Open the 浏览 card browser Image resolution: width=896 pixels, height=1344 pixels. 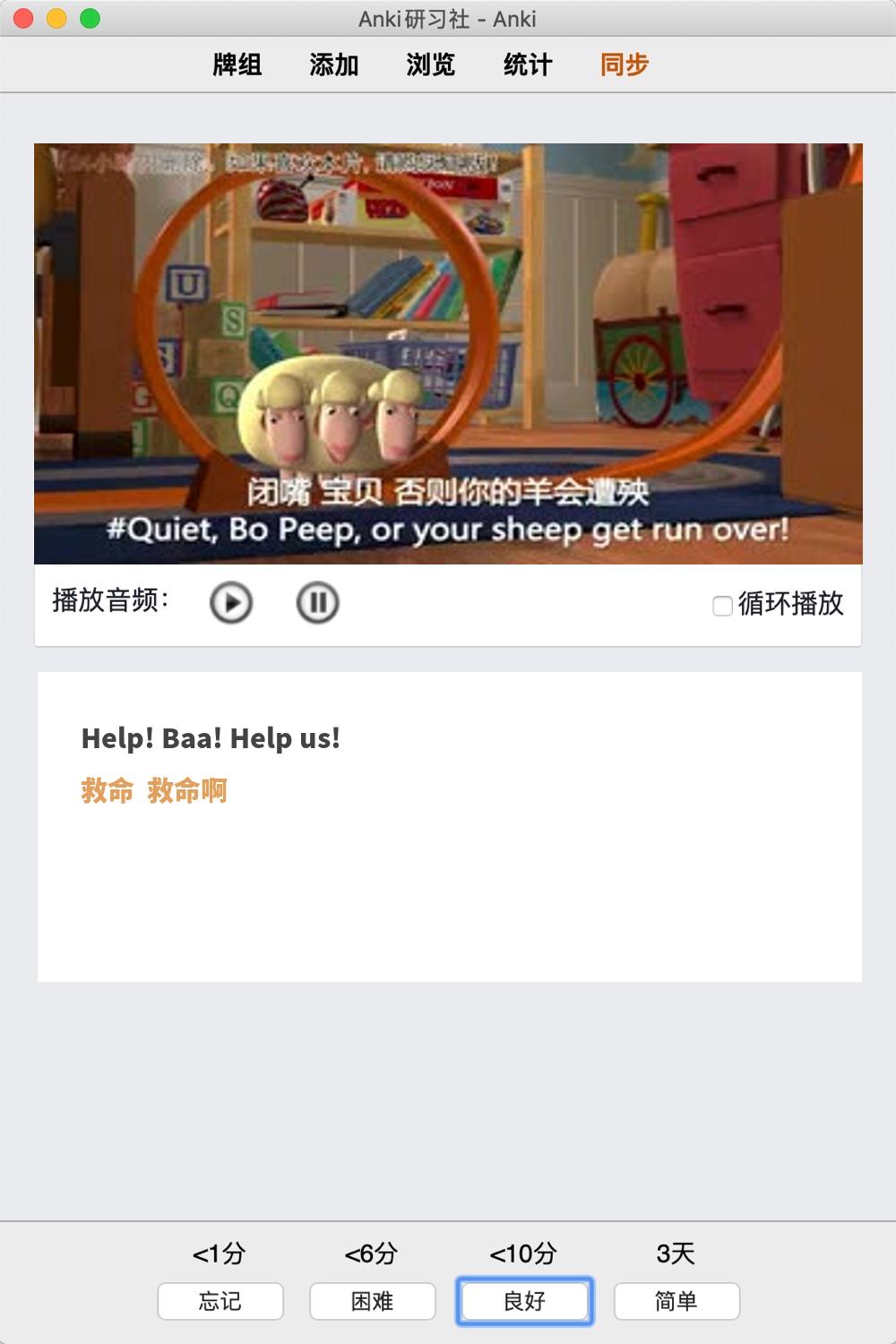tap(430, 65)
